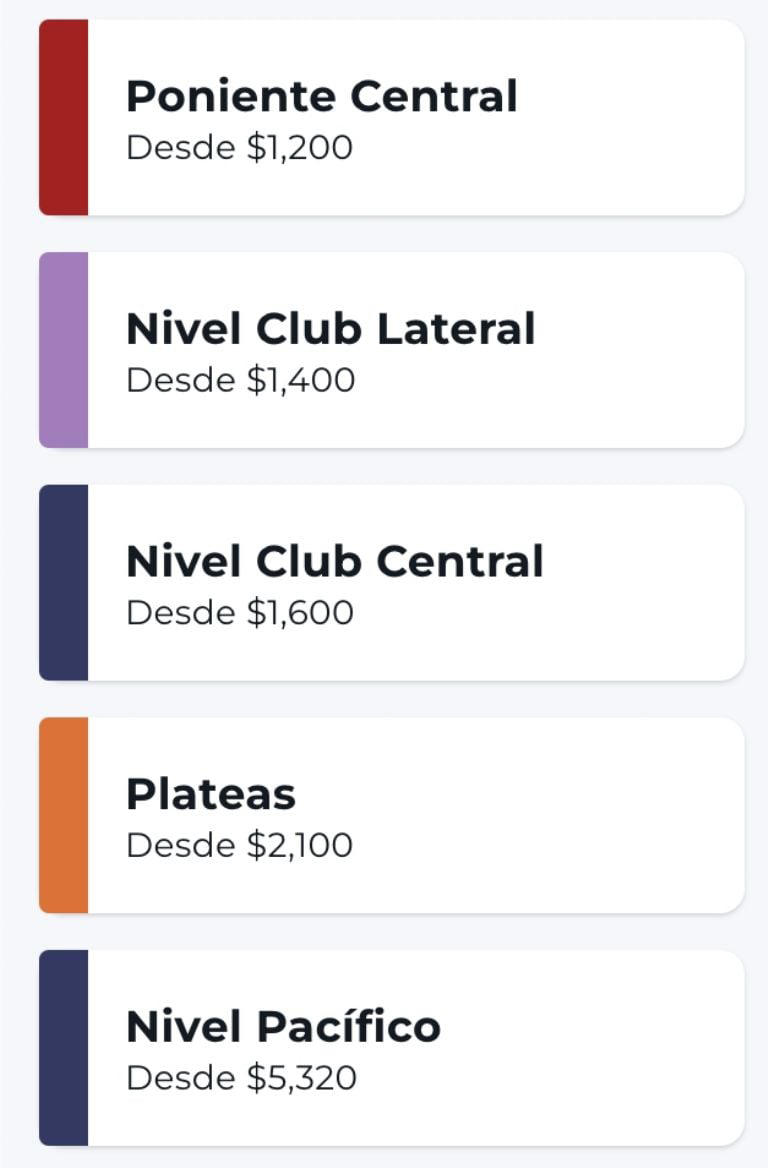Click the dark red Poniente Central color stripe
Viewport: 768px width, 1168px height.
click(x=61, y=115)
